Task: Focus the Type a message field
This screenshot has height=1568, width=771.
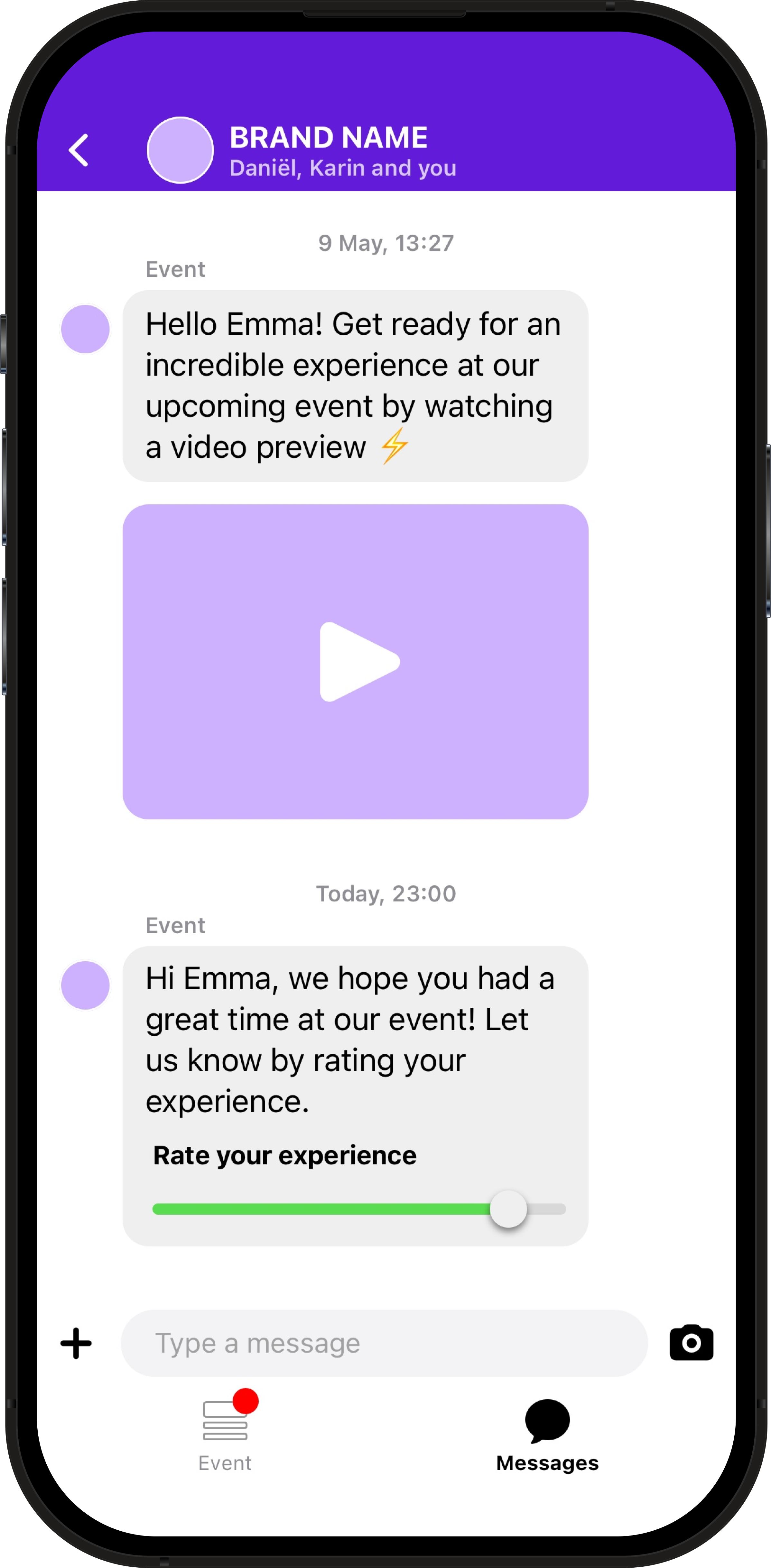Action: 383,1343
